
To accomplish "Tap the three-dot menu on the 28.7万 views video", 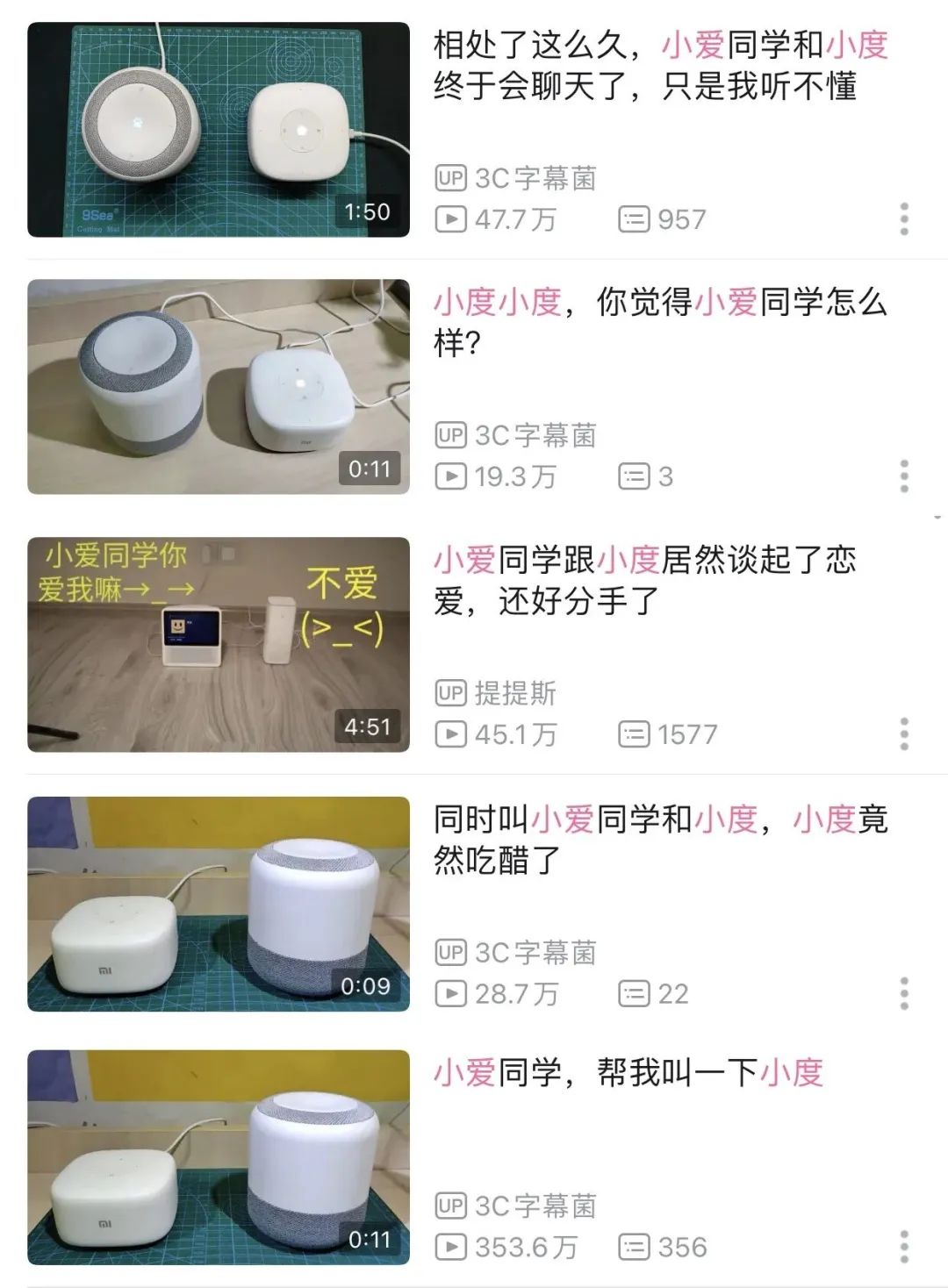I will click(904, 993).
